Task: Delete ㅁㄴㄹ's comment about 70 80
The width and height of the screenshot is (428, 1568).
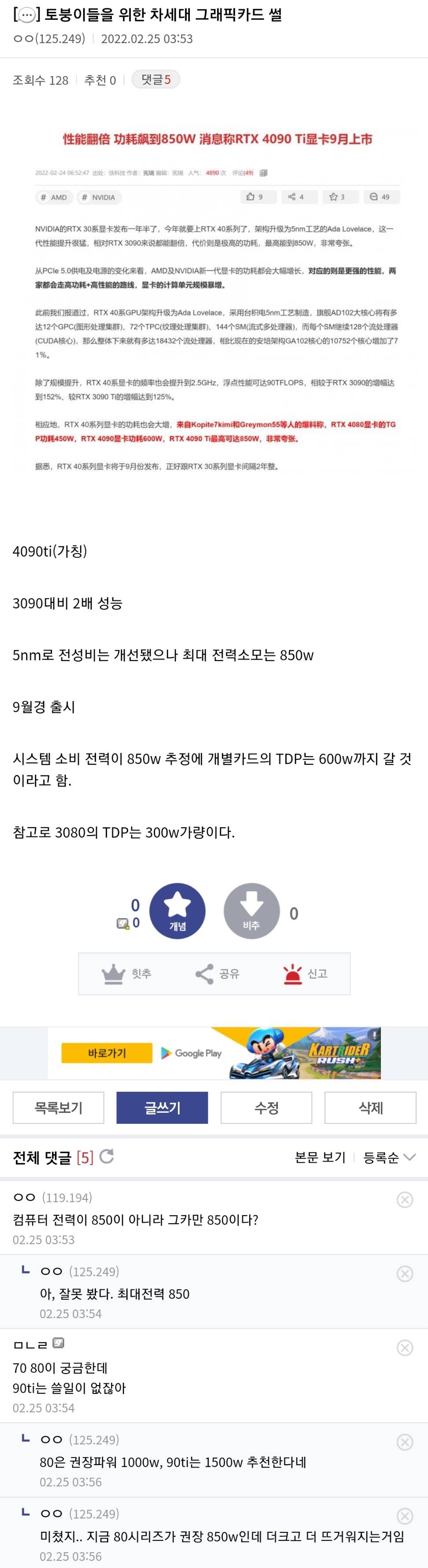Action: coord(405,1348)
